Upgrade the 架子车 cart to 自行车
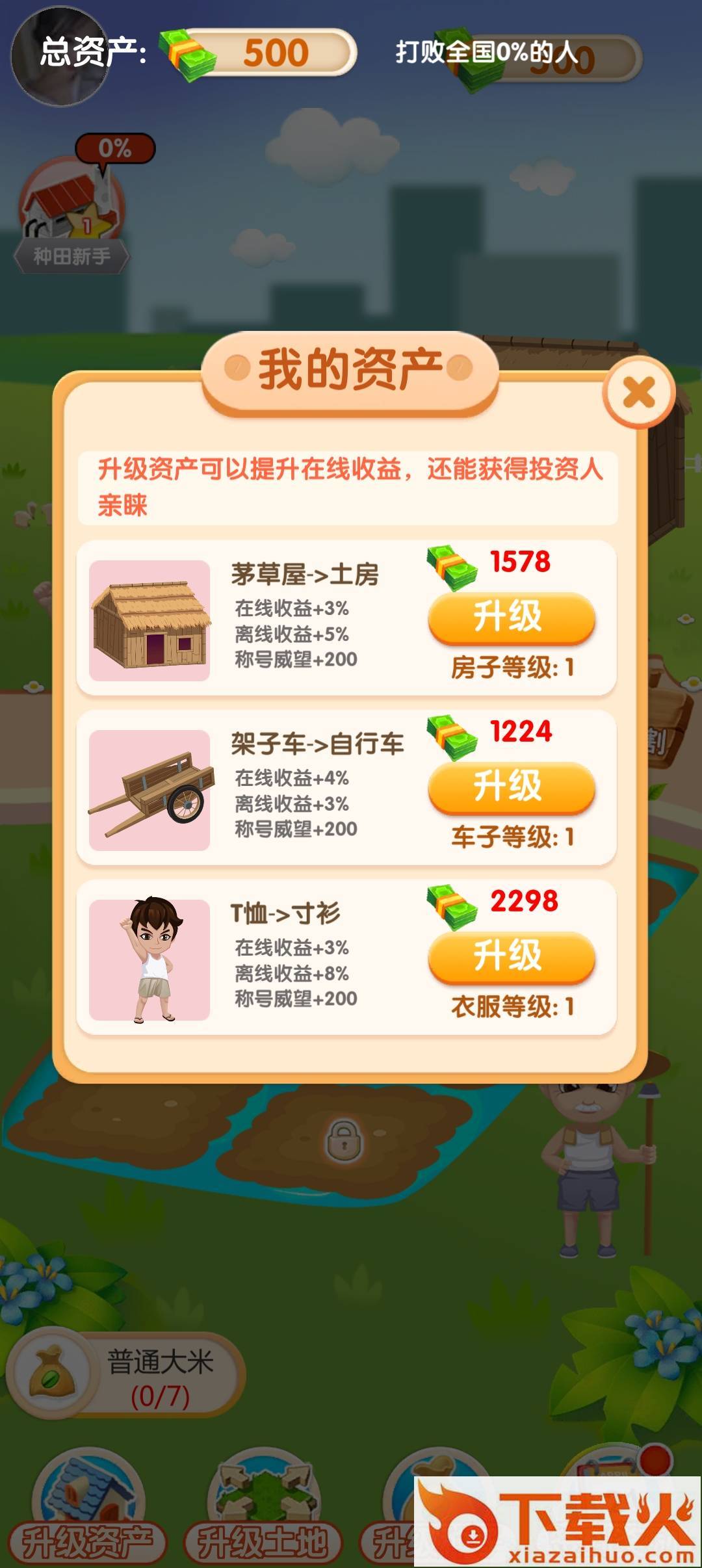 [x=512, y=787]
